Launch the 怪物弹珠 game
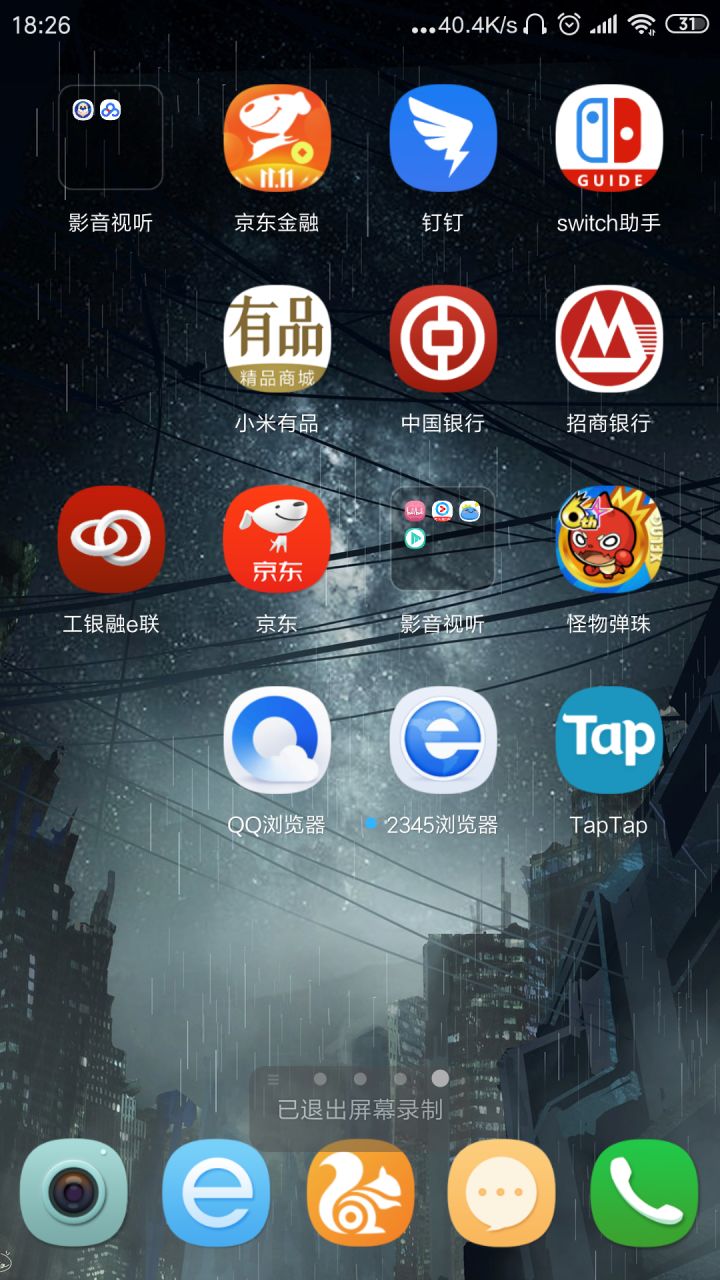The image size is (720, 1280). pos(608,538)
